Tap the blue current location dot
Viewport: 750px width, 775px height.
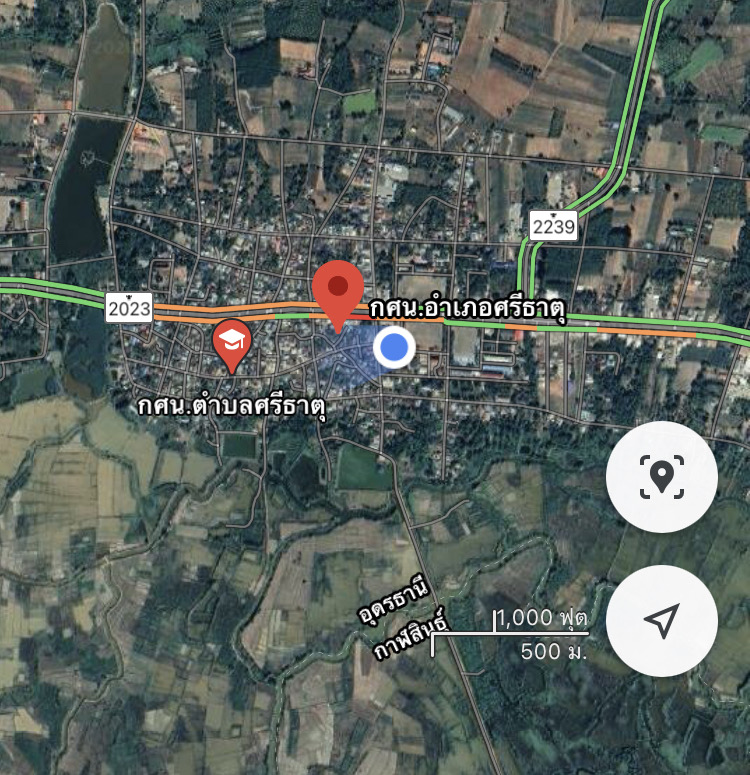click(394, 348)
